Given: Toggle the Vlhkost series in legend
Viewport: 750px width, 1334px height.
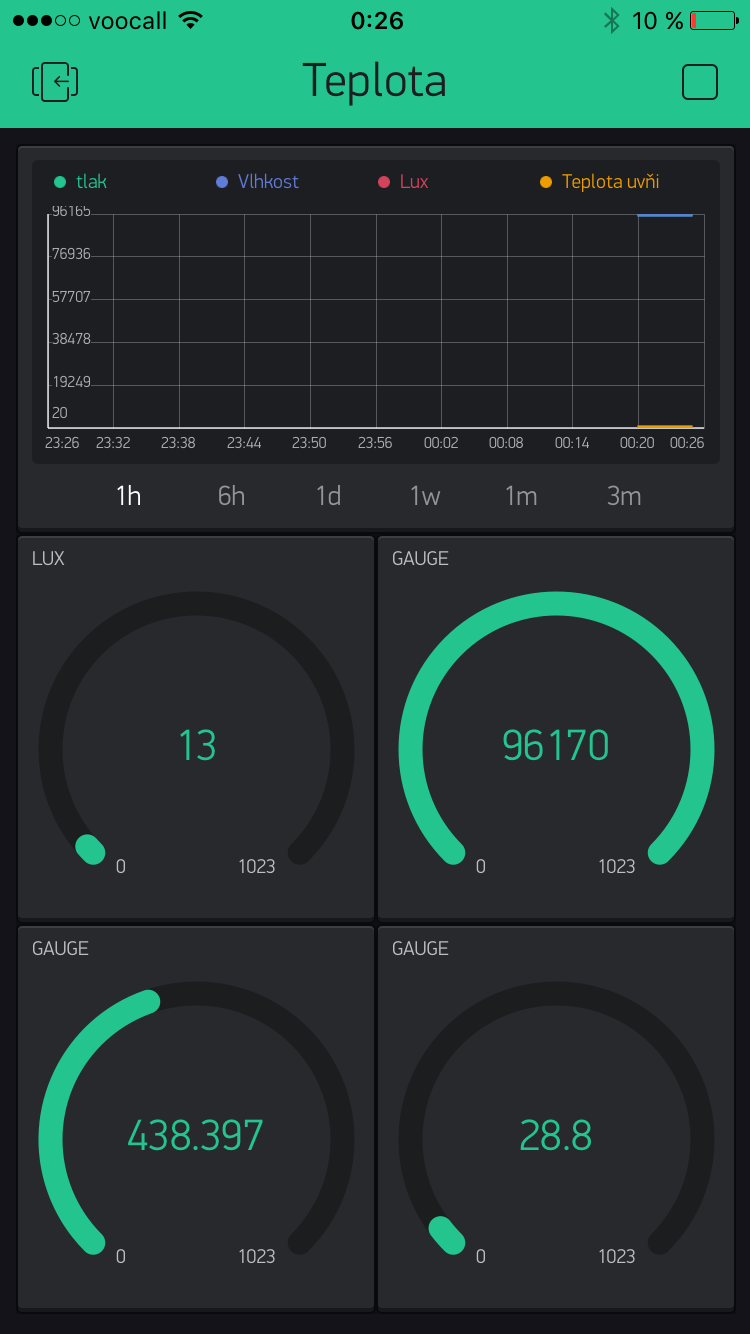Looking at the screenshot, I should (257, 182).
